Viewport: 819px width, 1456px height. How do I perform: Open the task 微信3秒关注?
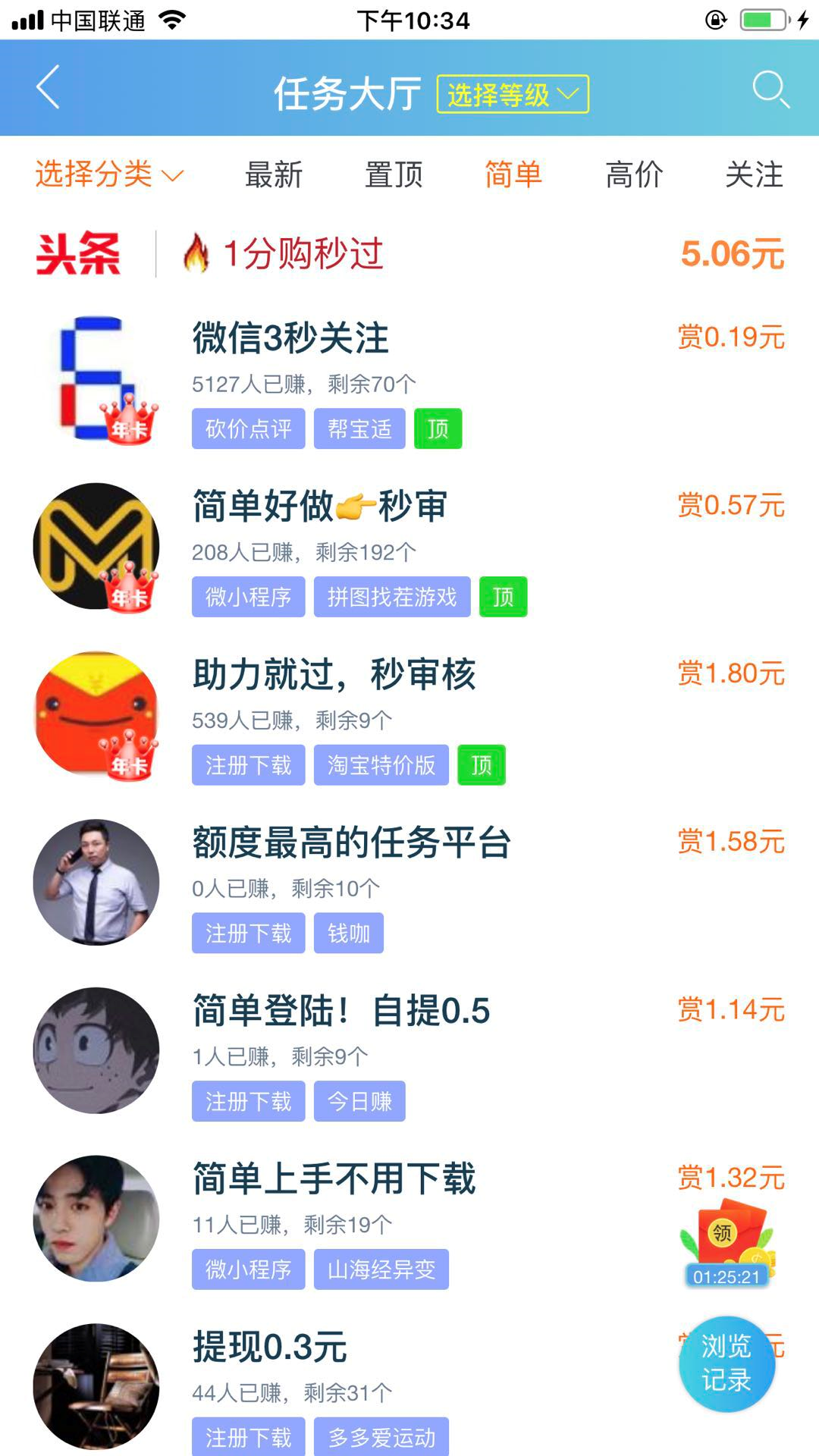click(x=290, y=338)
